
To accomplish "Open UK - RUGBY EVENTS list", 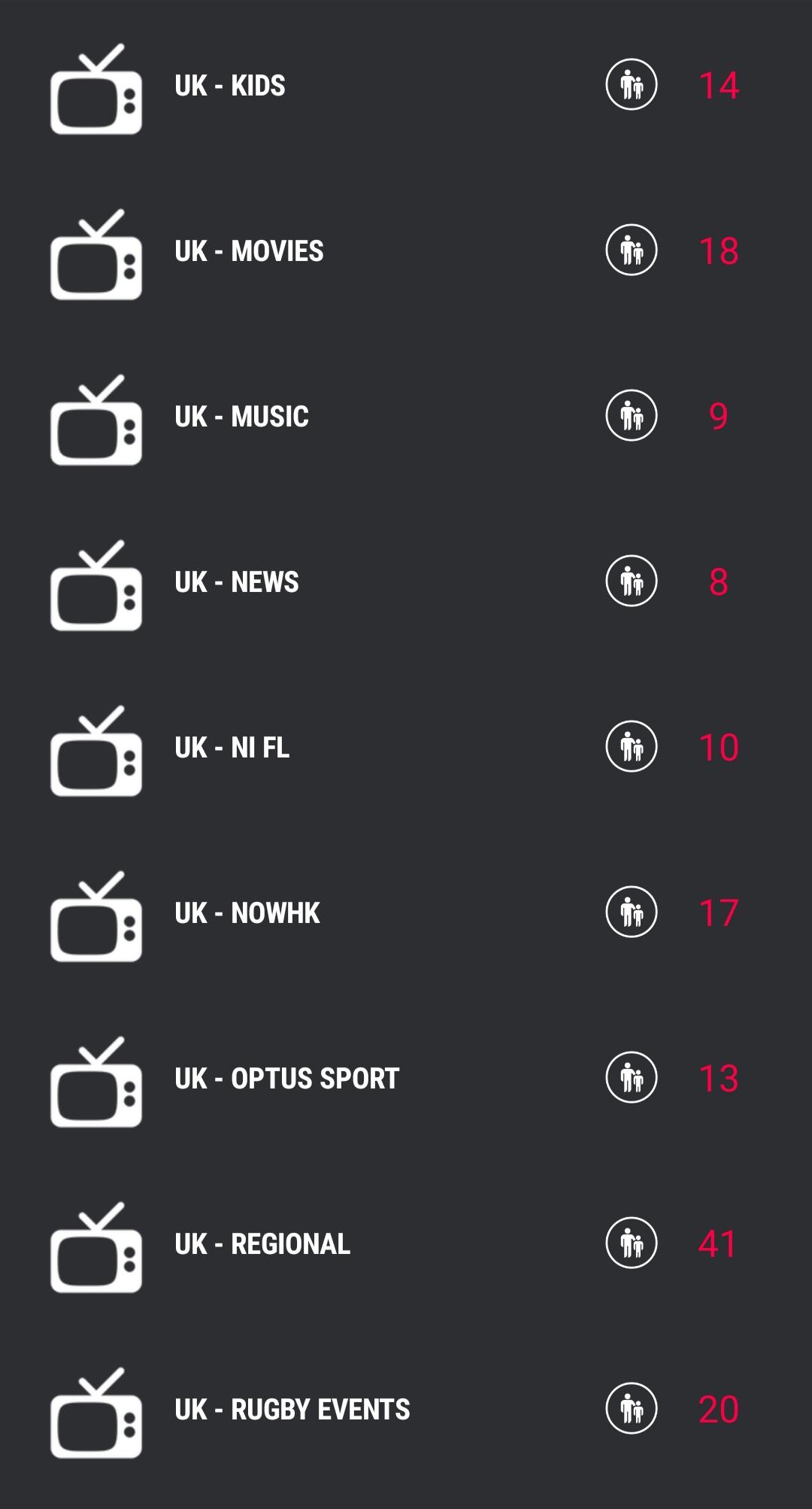I will (x=292, y=1410).
